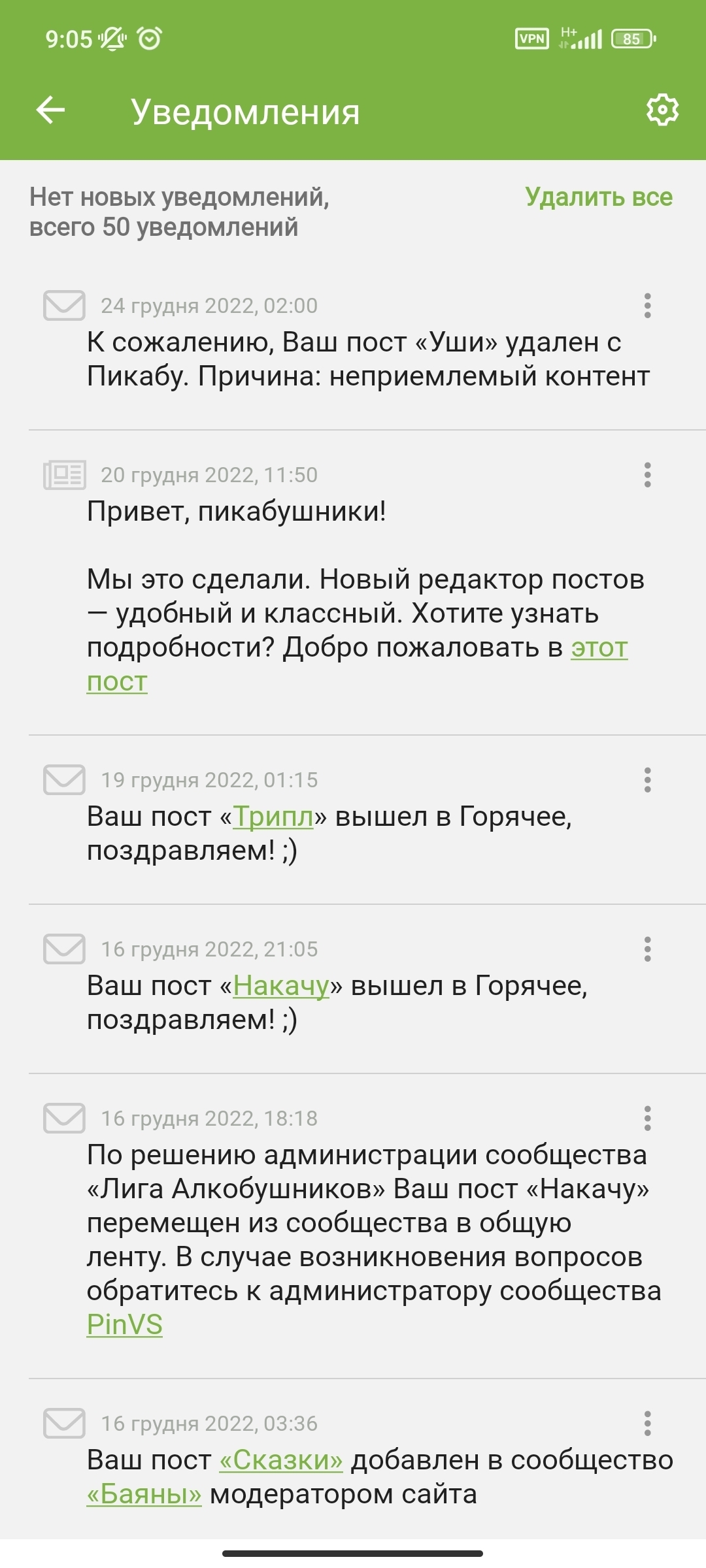This screenshot has width=706, height=1568.
Task: Open notification settings gear
Action: coord(662,110)
